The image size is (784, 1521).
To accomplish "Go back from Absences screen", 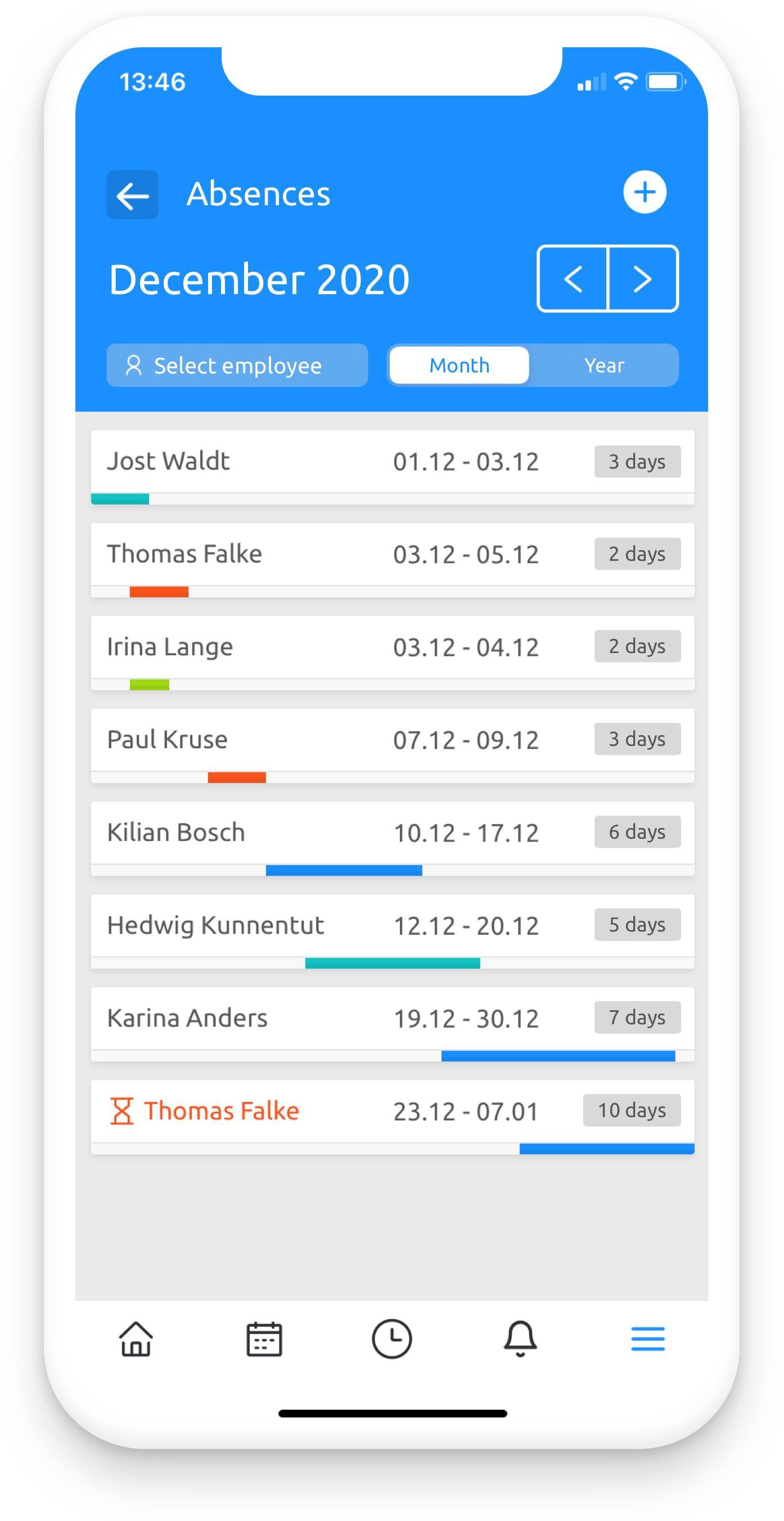I will (132, 195).
